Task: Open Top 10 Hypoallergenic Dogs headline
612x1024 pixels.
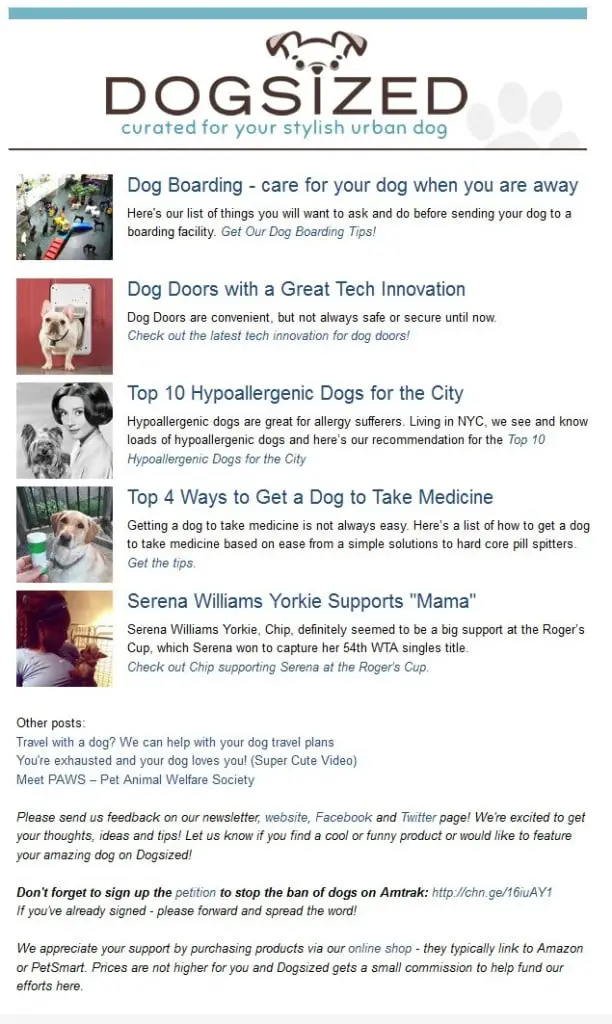Action: tap(295, 394)
